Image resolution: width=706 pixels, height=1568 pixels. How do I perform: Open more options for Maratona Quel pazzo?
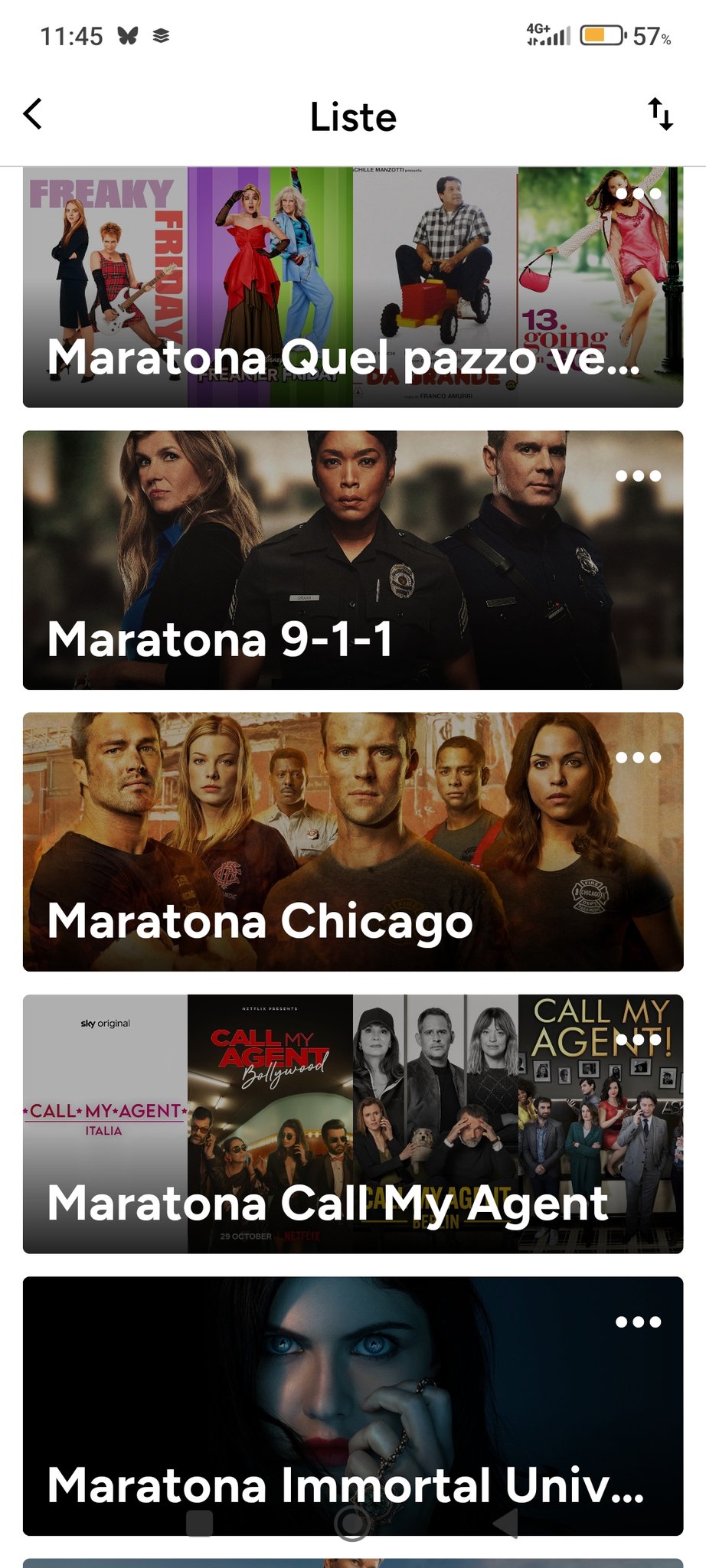(638, 194)
